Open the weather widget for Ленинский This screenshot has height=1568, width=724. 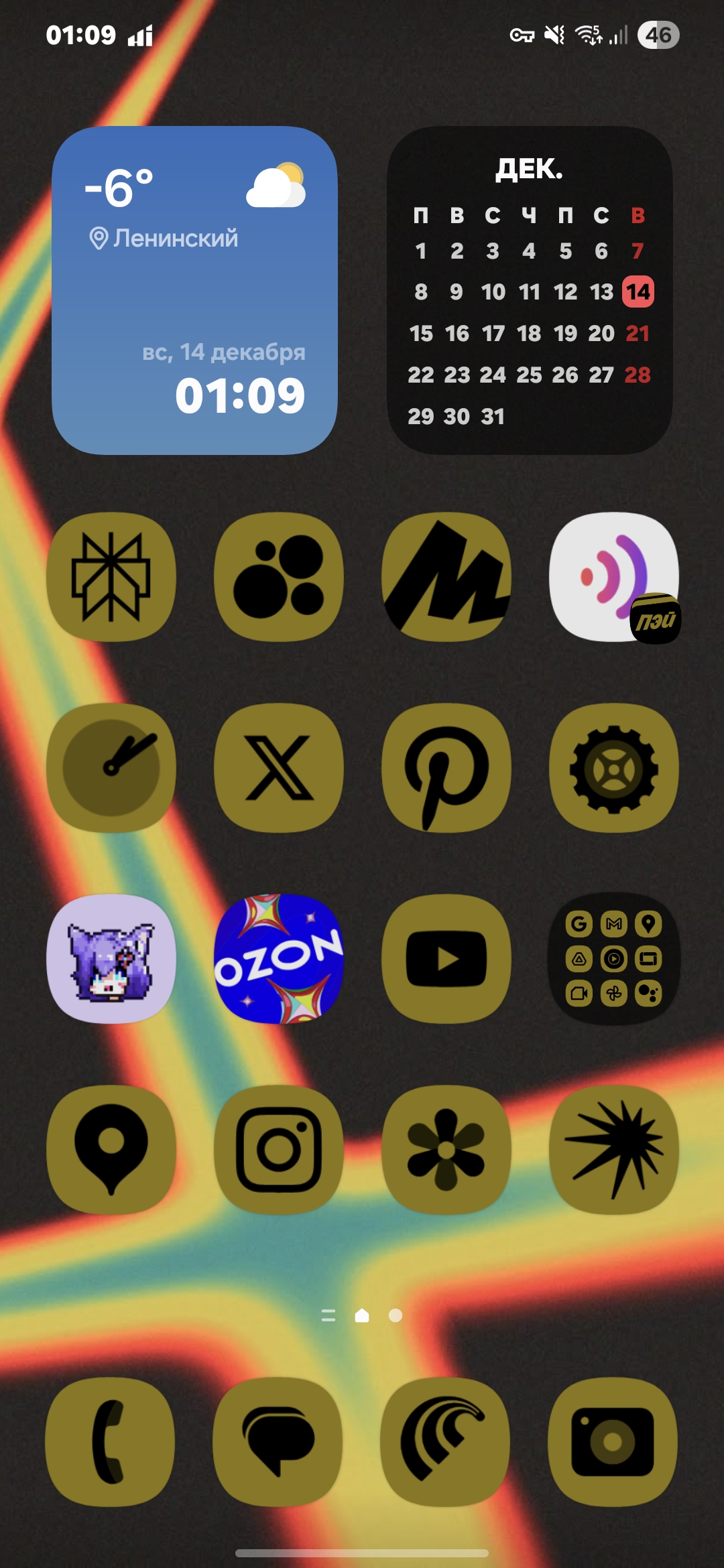point(194,290)
